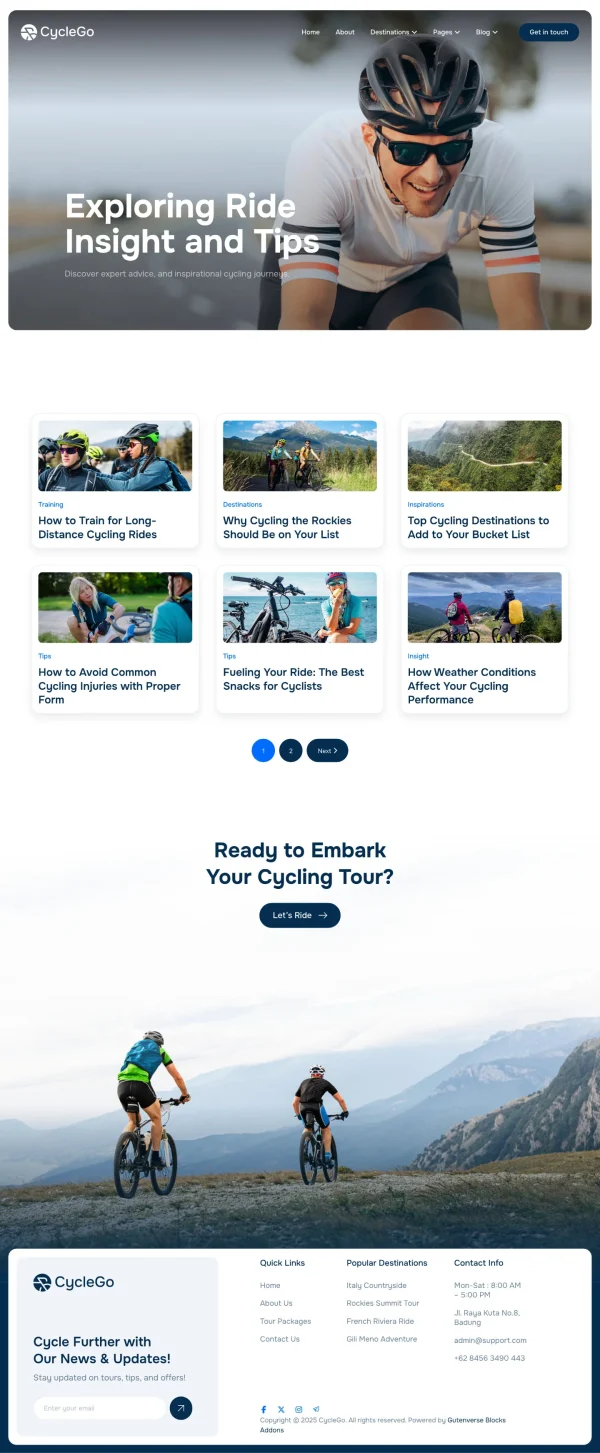Image resolution: width=600 pixels, height=1453 pixels.
Task: Submit newsletter email with arrow button
Action: point(181,1408)
